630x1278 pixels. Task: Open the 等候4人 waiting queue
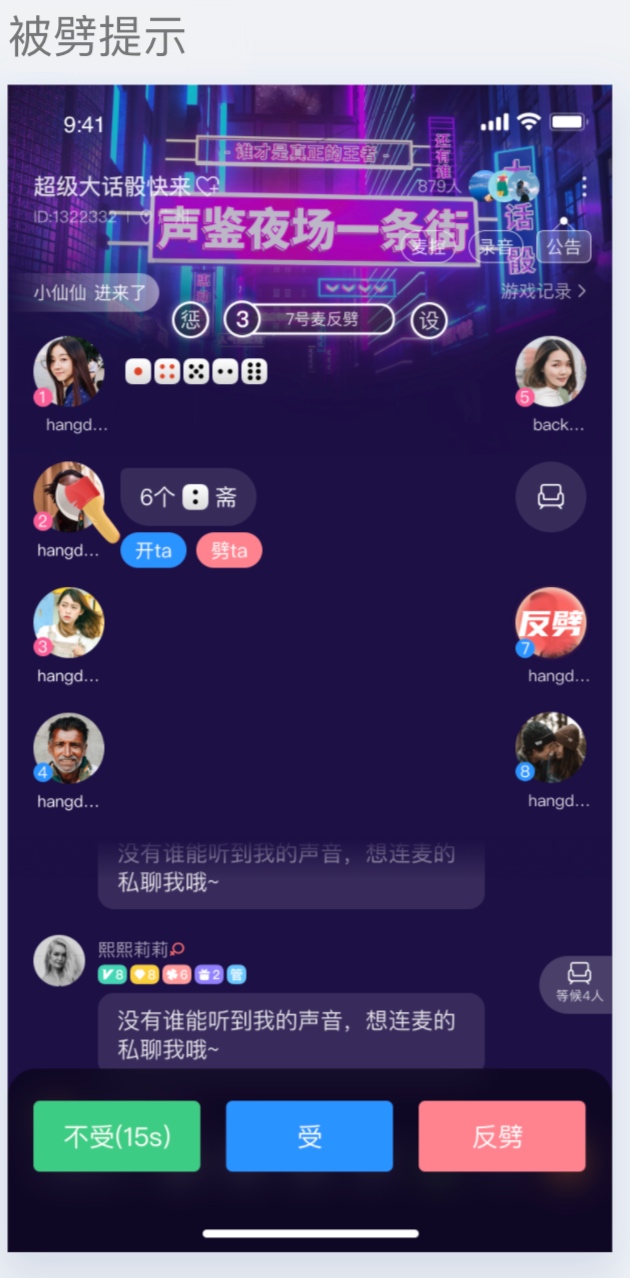pos(579,983)
